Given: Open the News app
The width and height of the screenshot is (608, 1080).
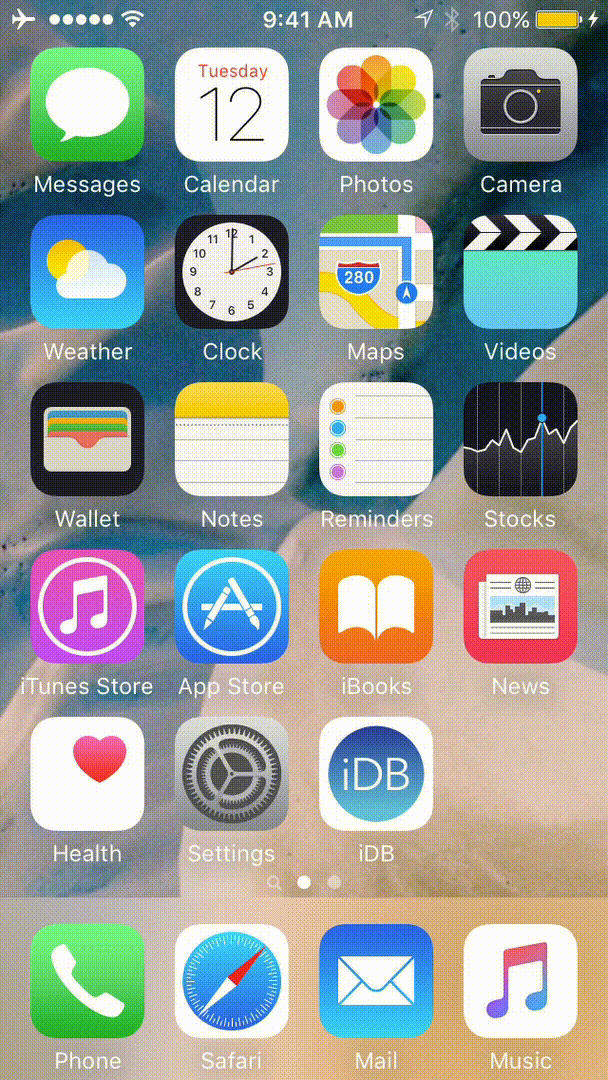Looking at the screenshot, I should coord(520,606).
